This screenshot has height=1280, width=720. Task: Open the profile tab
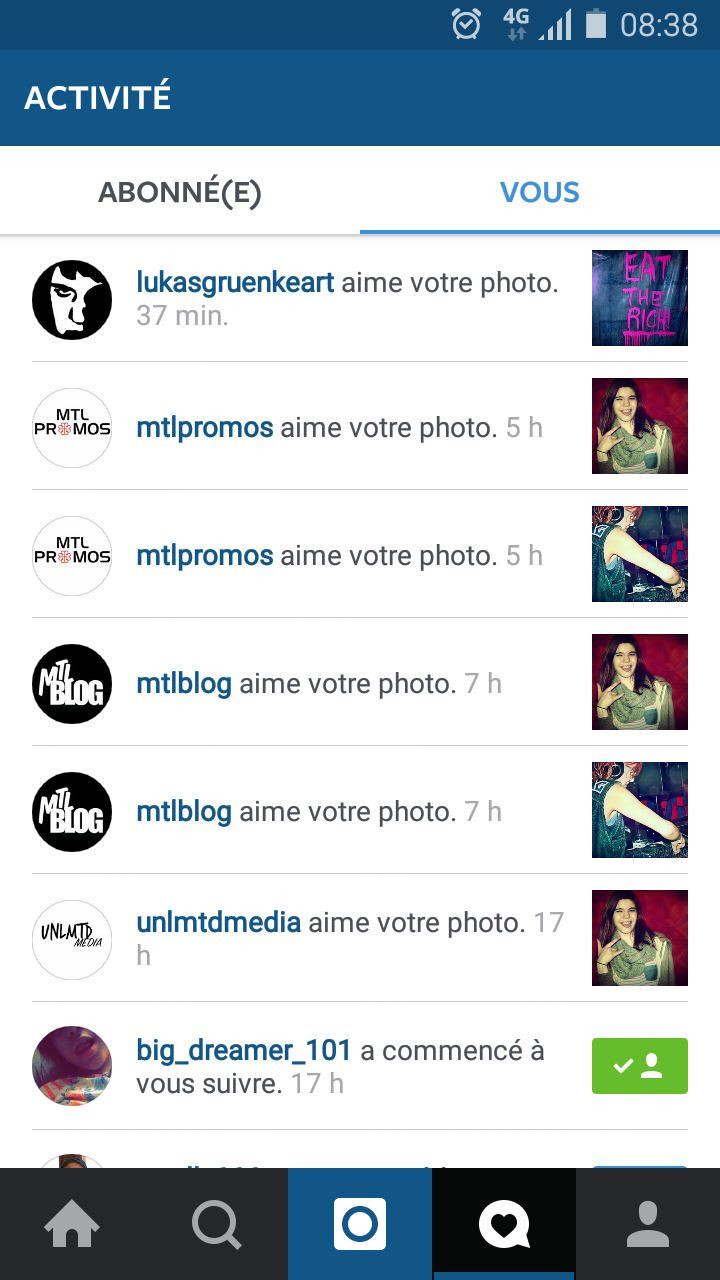point(648,1224)
